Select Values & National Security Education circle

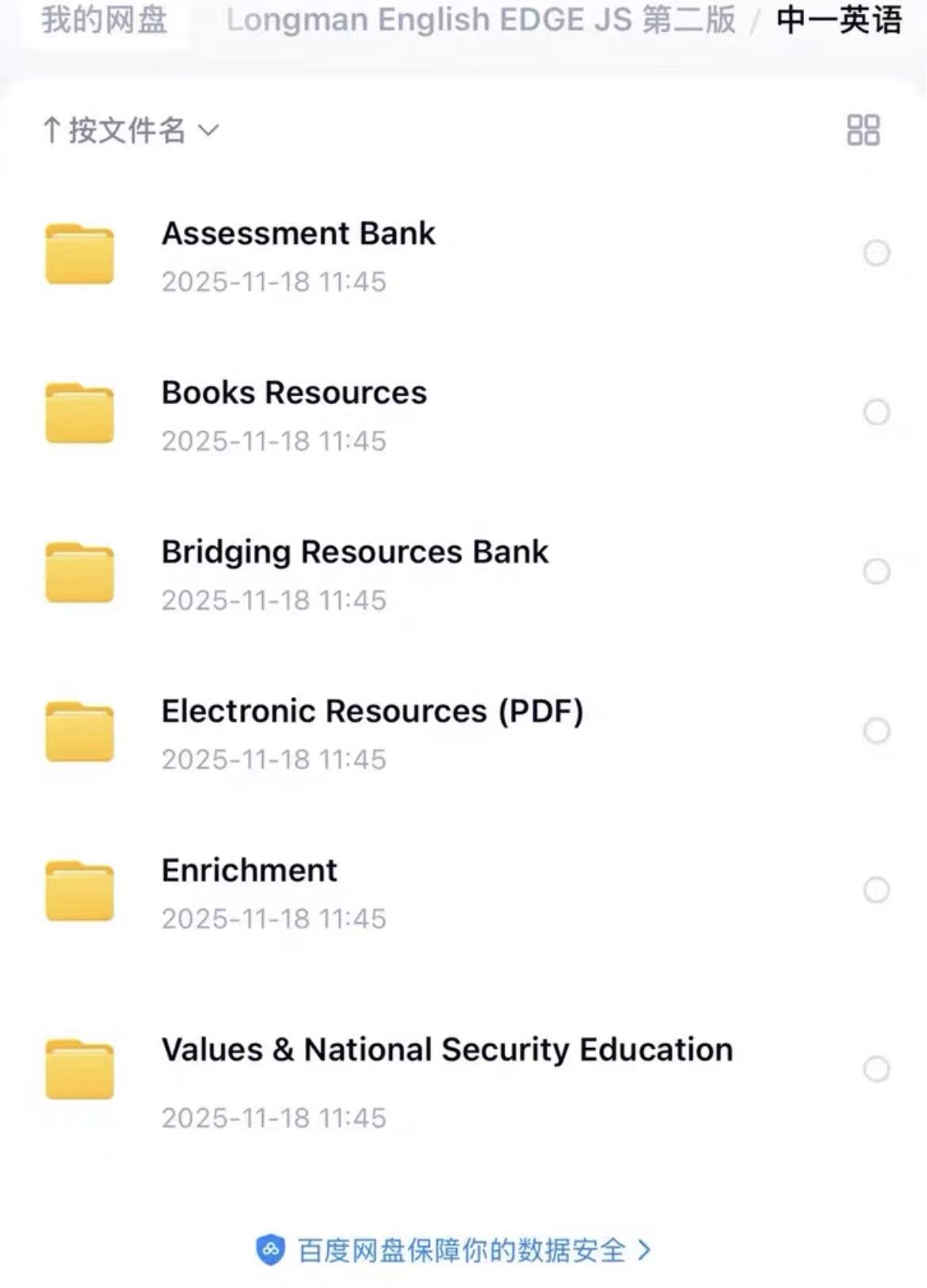(876, 1069)
